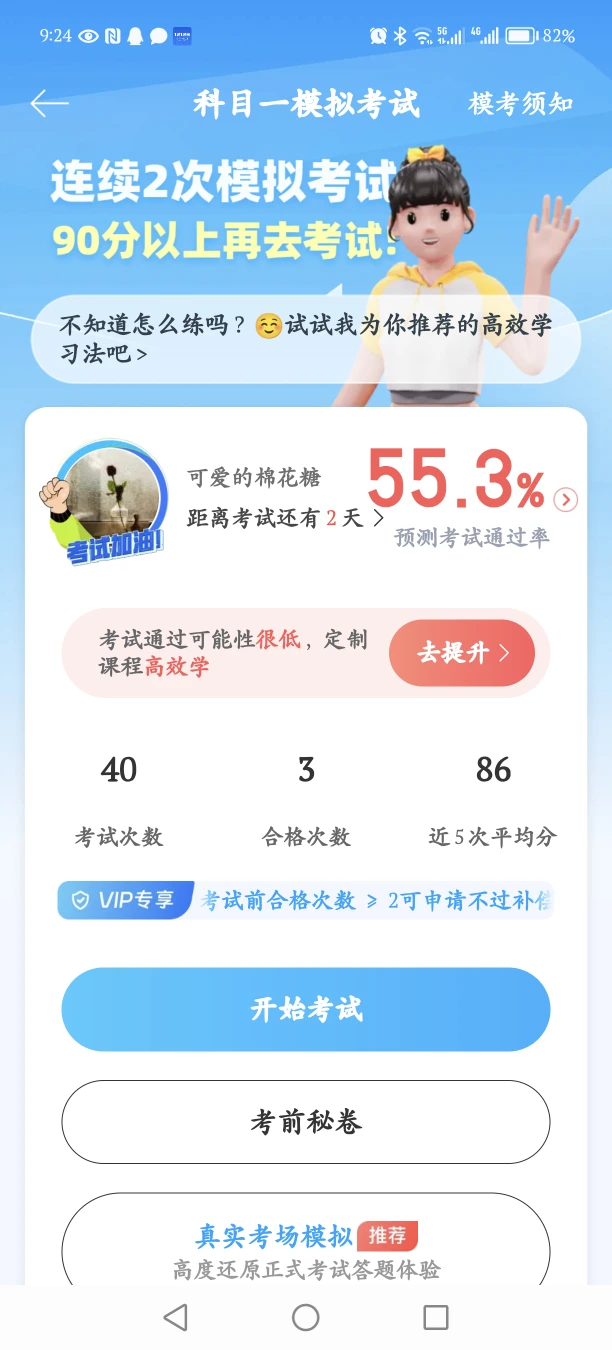Viewport: 612px width, 1350px height.
Task: Start the mock exam with 开始考试
Action: (305, 1009)
